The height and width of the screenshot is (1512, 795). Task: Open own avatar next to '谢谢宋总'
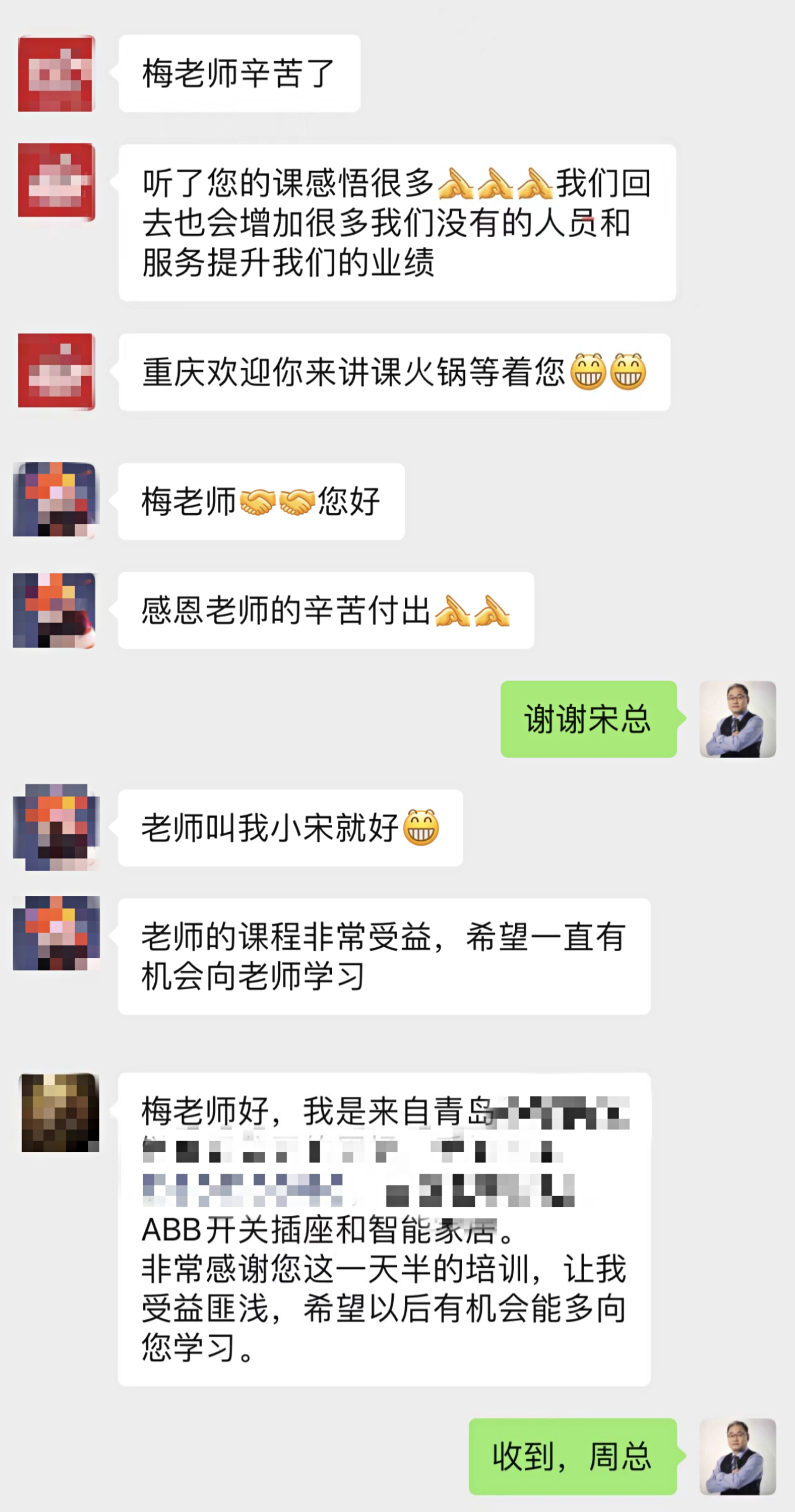[737, 719]
